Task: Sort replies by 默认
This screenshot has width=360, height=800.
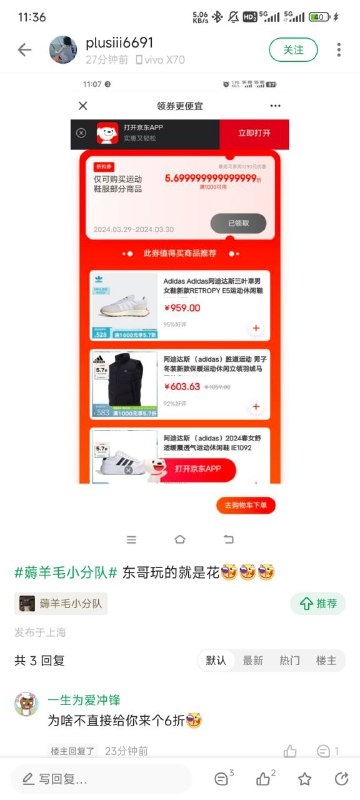Action: click(216, 660)
